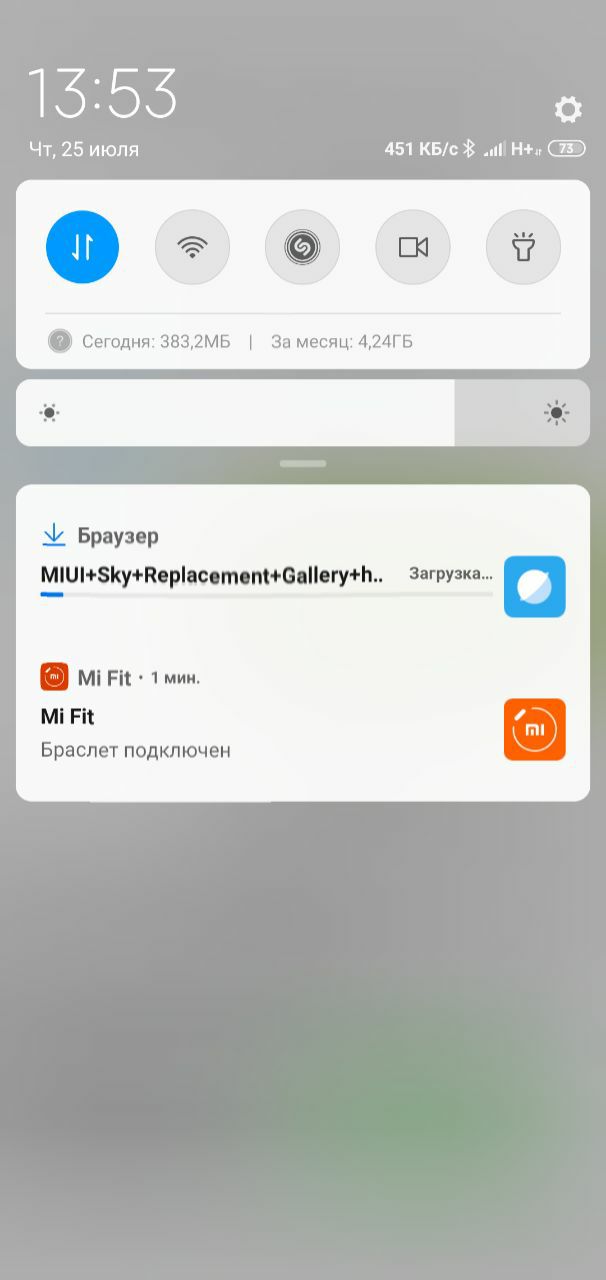The width and height of the screenshot is (606, 1280).
Task: Open settings via the gear icon
Action: pos(568,110)
